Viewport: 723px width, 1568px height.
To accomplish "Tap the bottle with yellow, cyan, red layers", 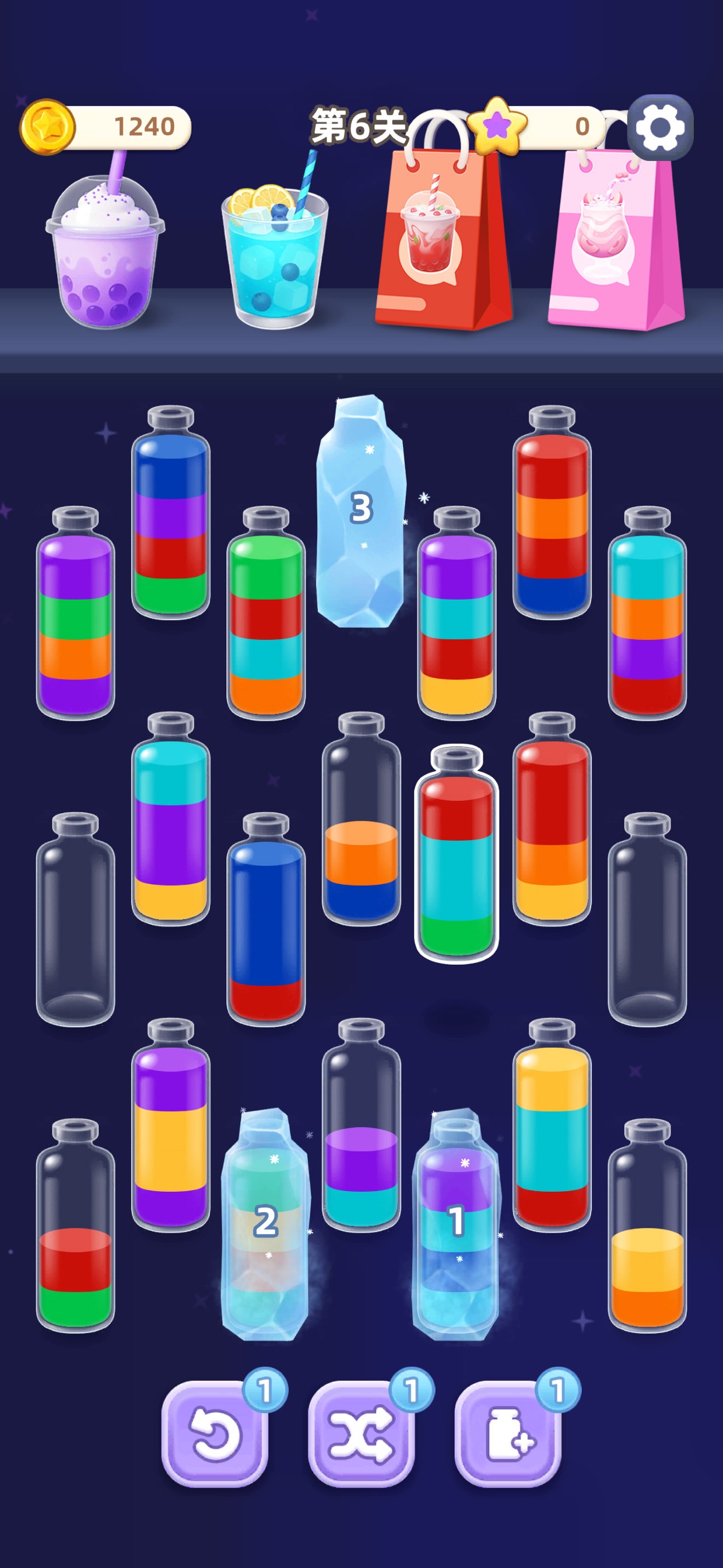I will 552,1124.
